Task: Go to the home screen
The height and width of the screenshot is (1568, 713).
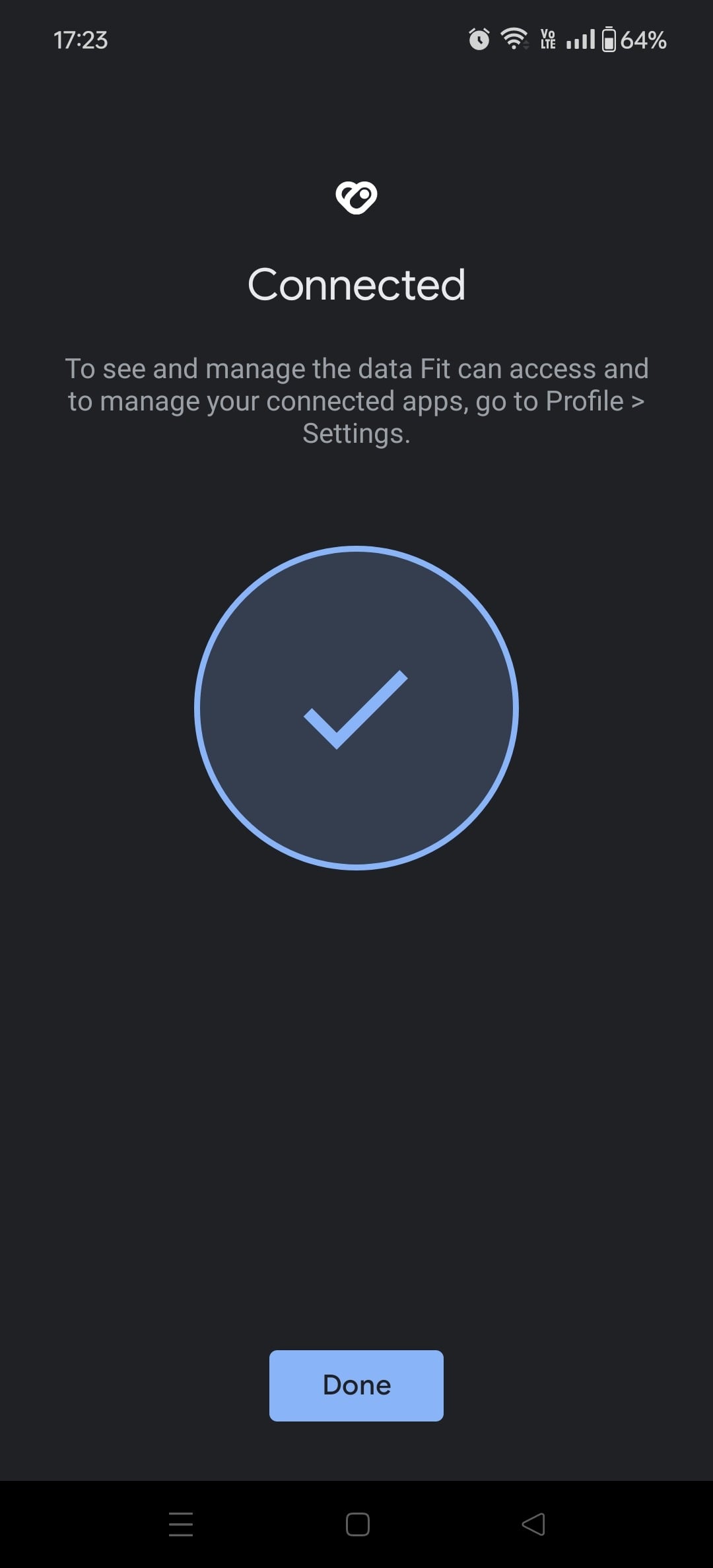Action: (357, 1524)
